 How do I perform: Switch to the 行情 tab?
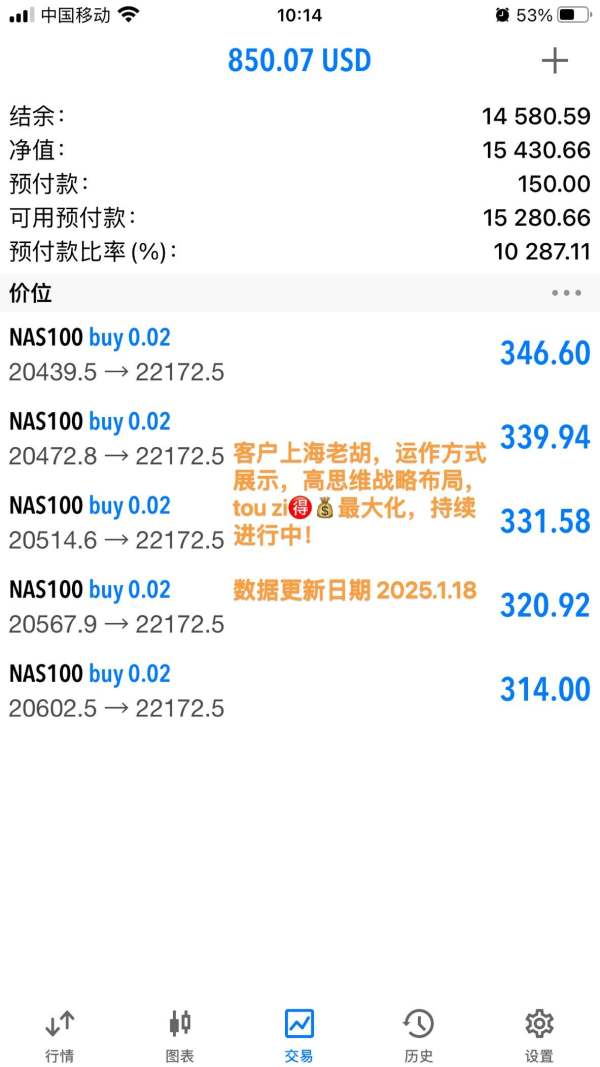(x=60, y=1036)
